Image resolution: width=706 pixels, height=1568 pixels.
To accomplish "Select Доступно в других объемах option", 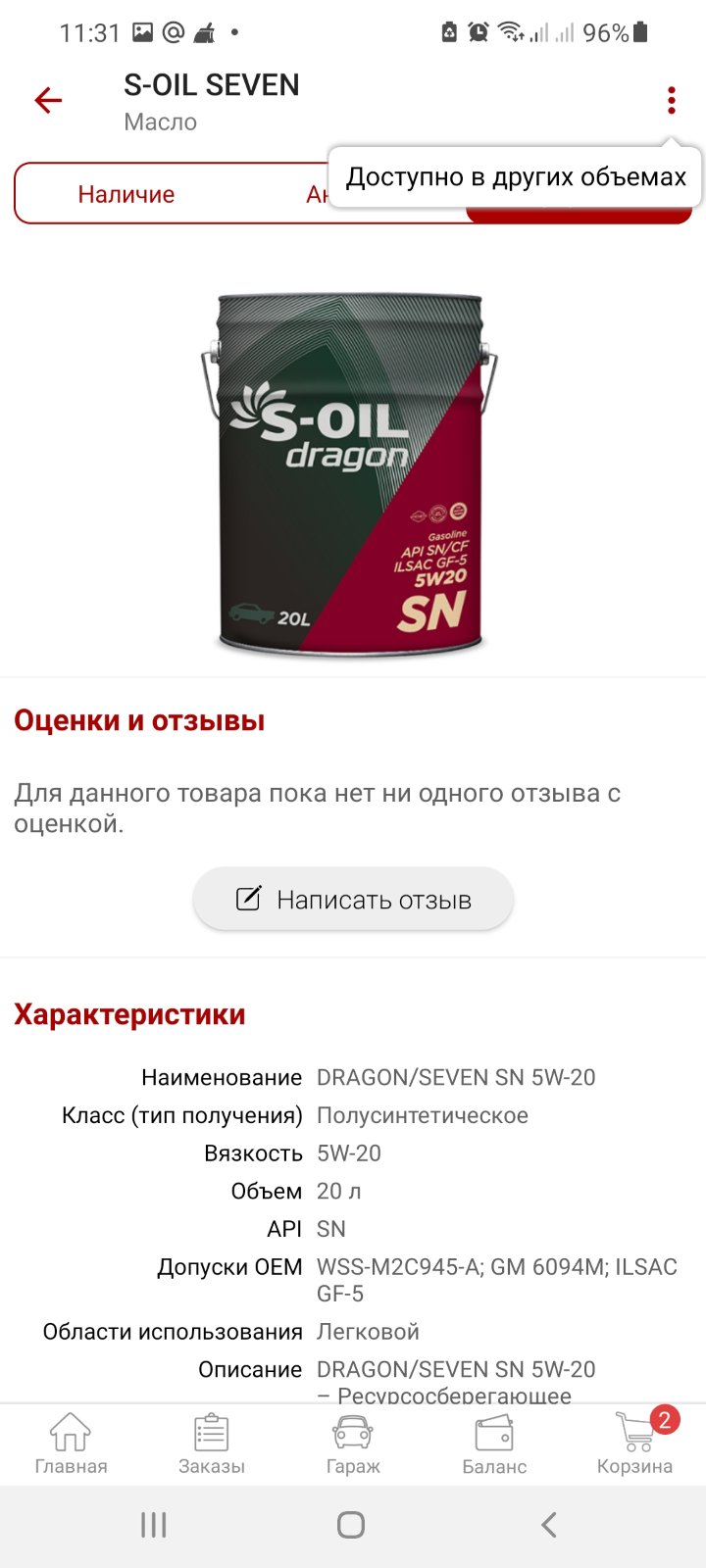I will (516, 177).
